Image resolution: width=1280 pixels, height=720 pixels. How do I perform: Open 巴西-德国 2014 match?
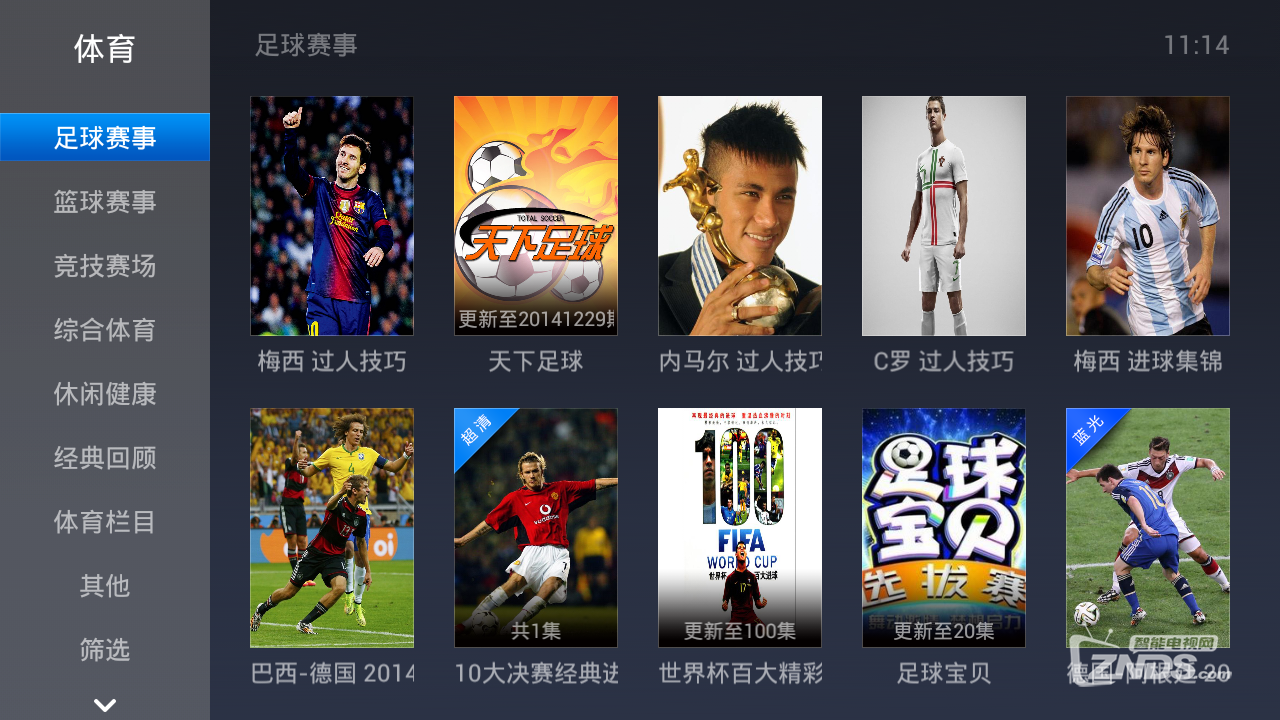[331, 528]
